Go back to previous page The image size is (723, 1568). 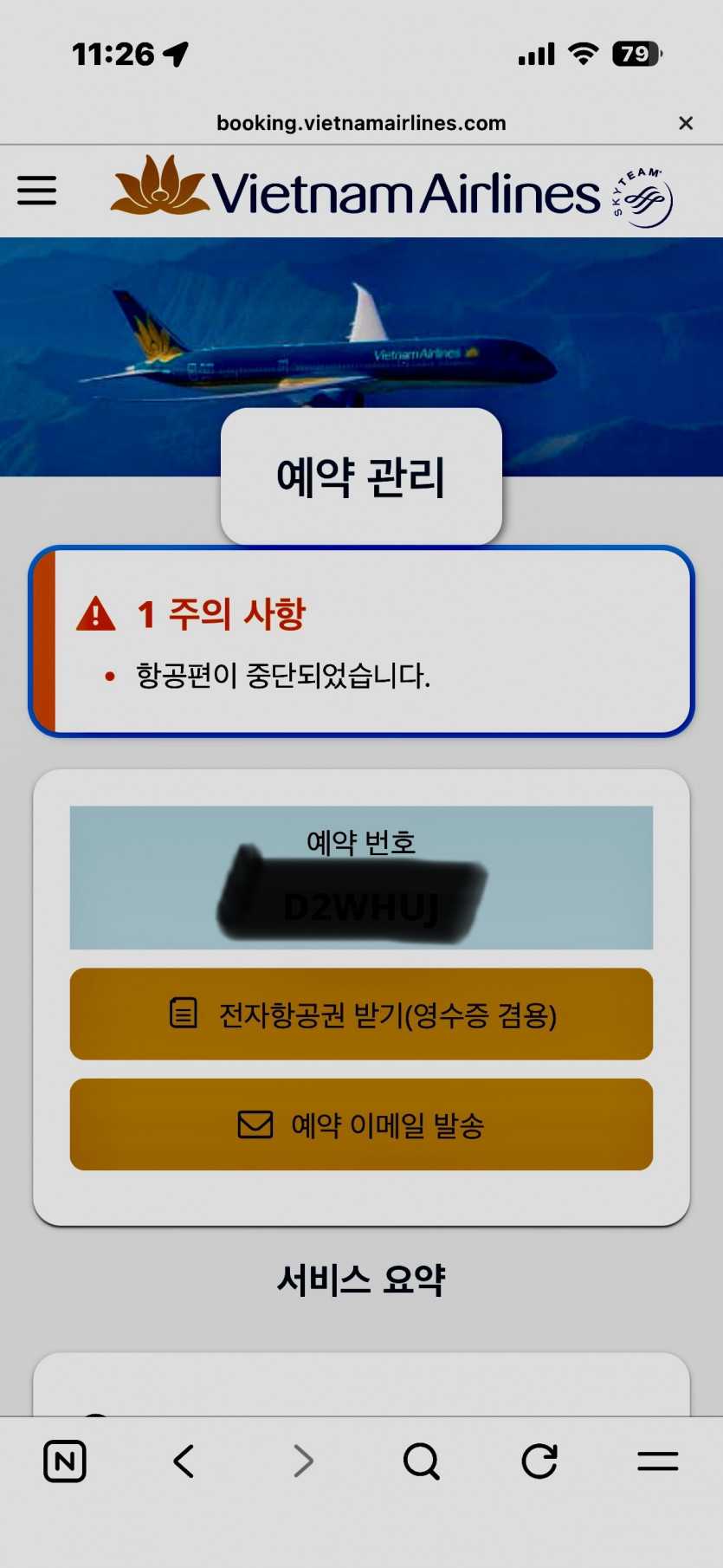[x=184, y=1461]
